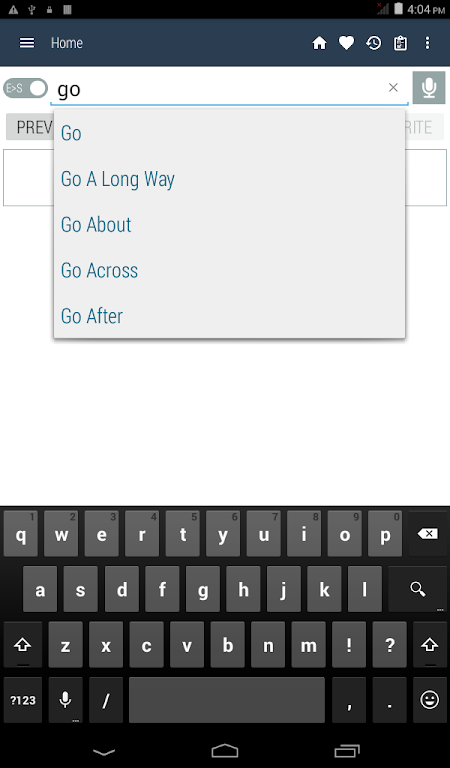Choose the "Go About" suggestion
The height and width of the screenshot is (768, 450).
point(229,224)
